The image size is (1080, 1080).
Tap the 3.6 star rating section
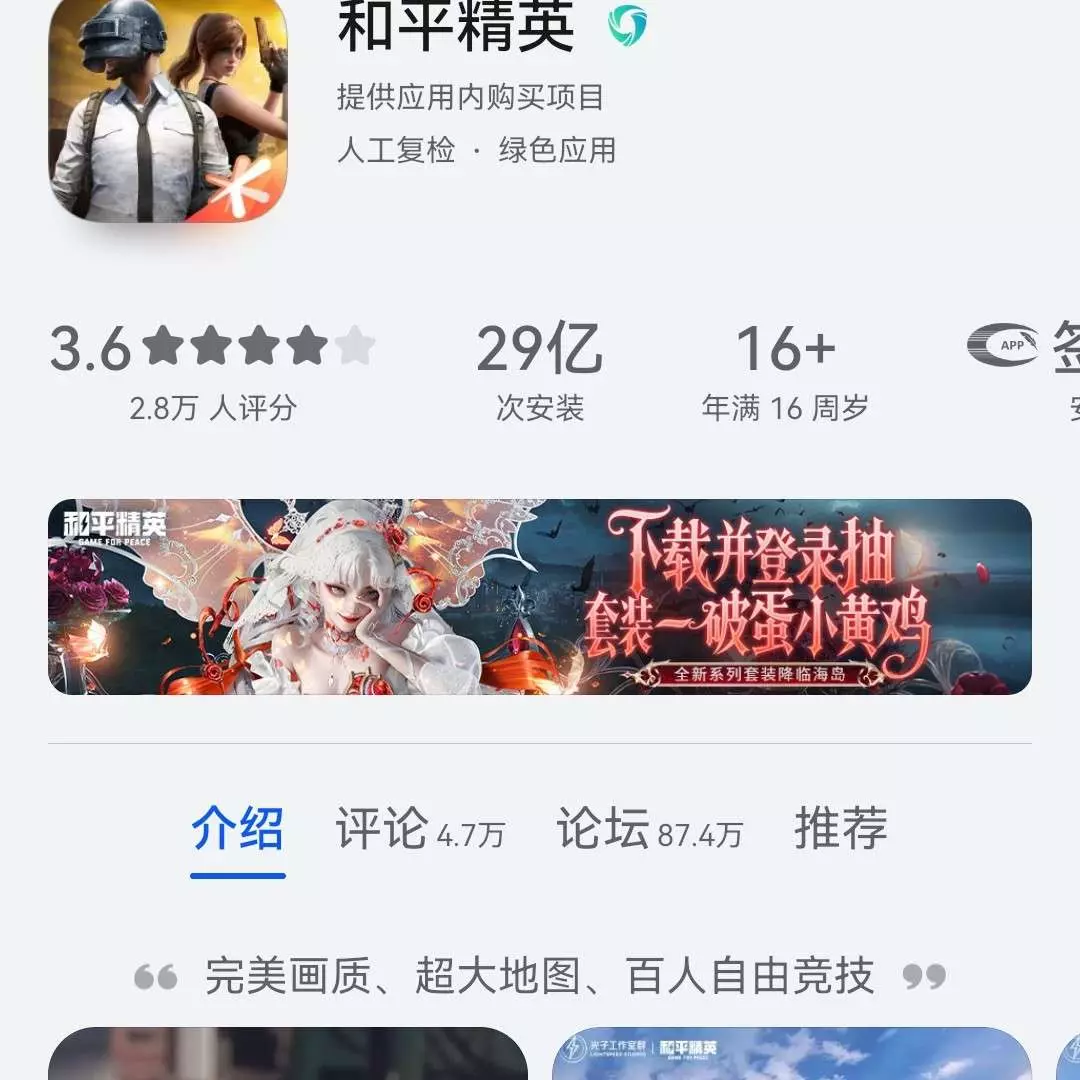click(212, 370)
